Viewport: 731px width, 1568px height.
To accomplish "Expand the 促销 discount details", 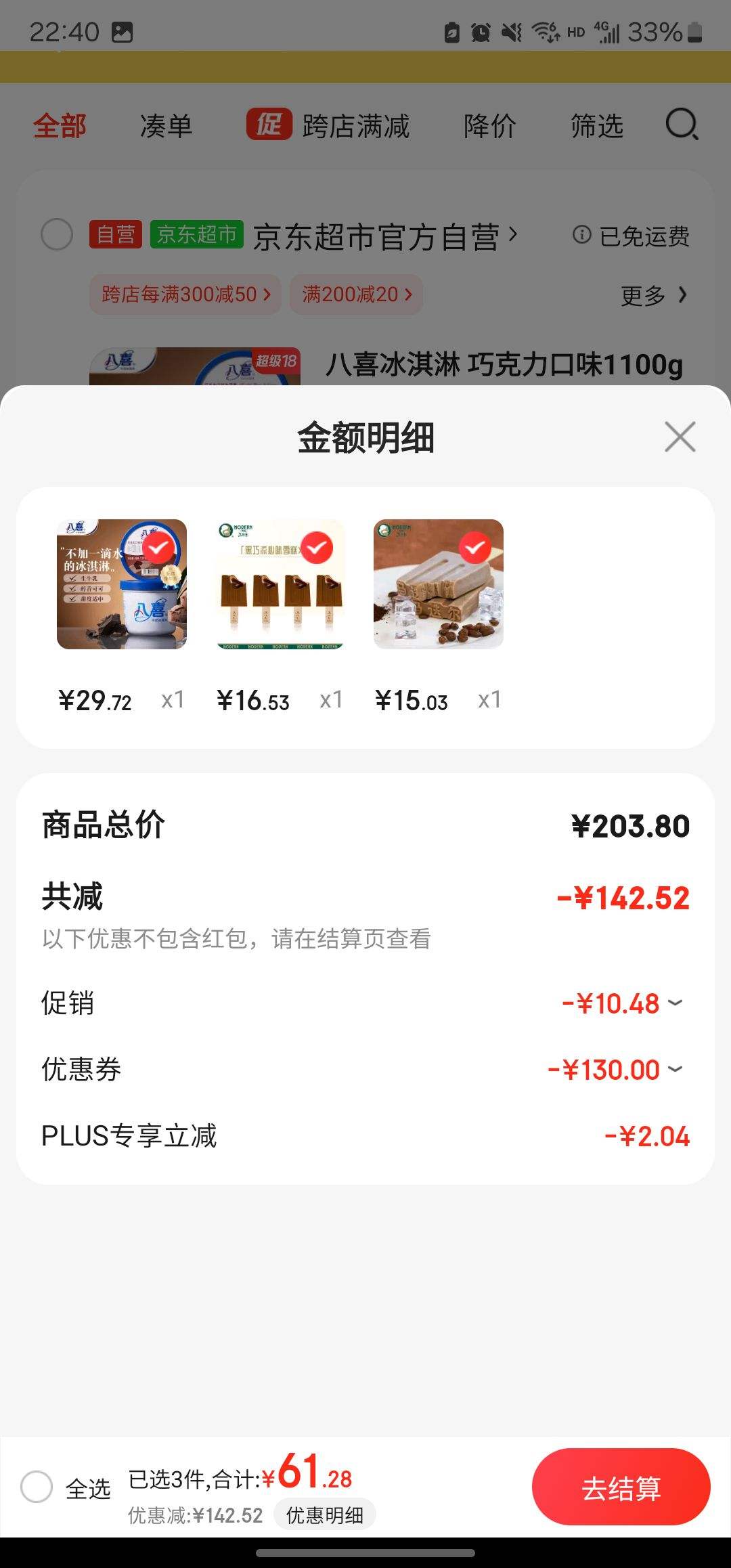I will point(675,1003).
